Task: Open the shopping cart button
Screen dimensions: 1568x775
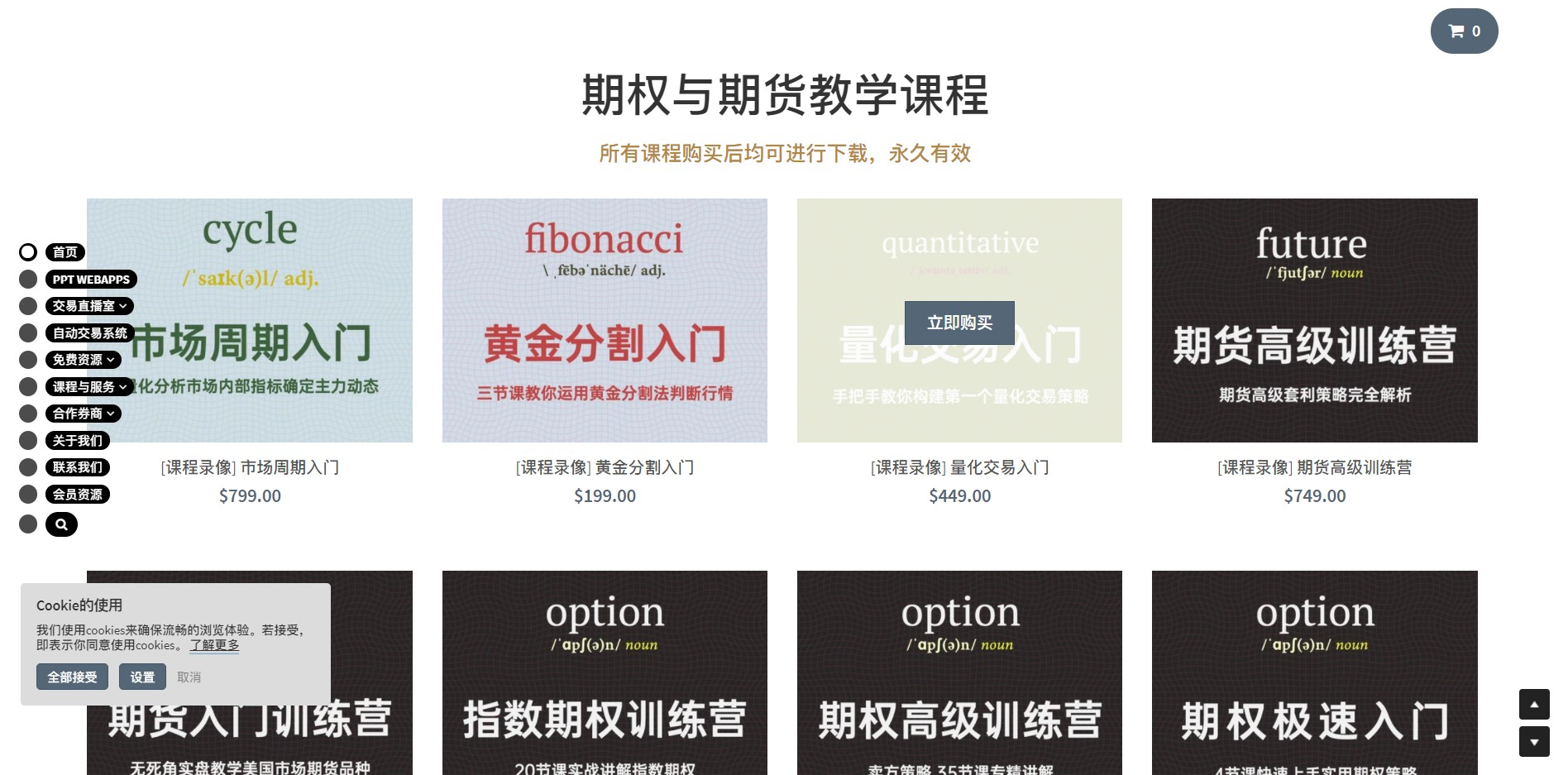Action: coord(1464,31)
